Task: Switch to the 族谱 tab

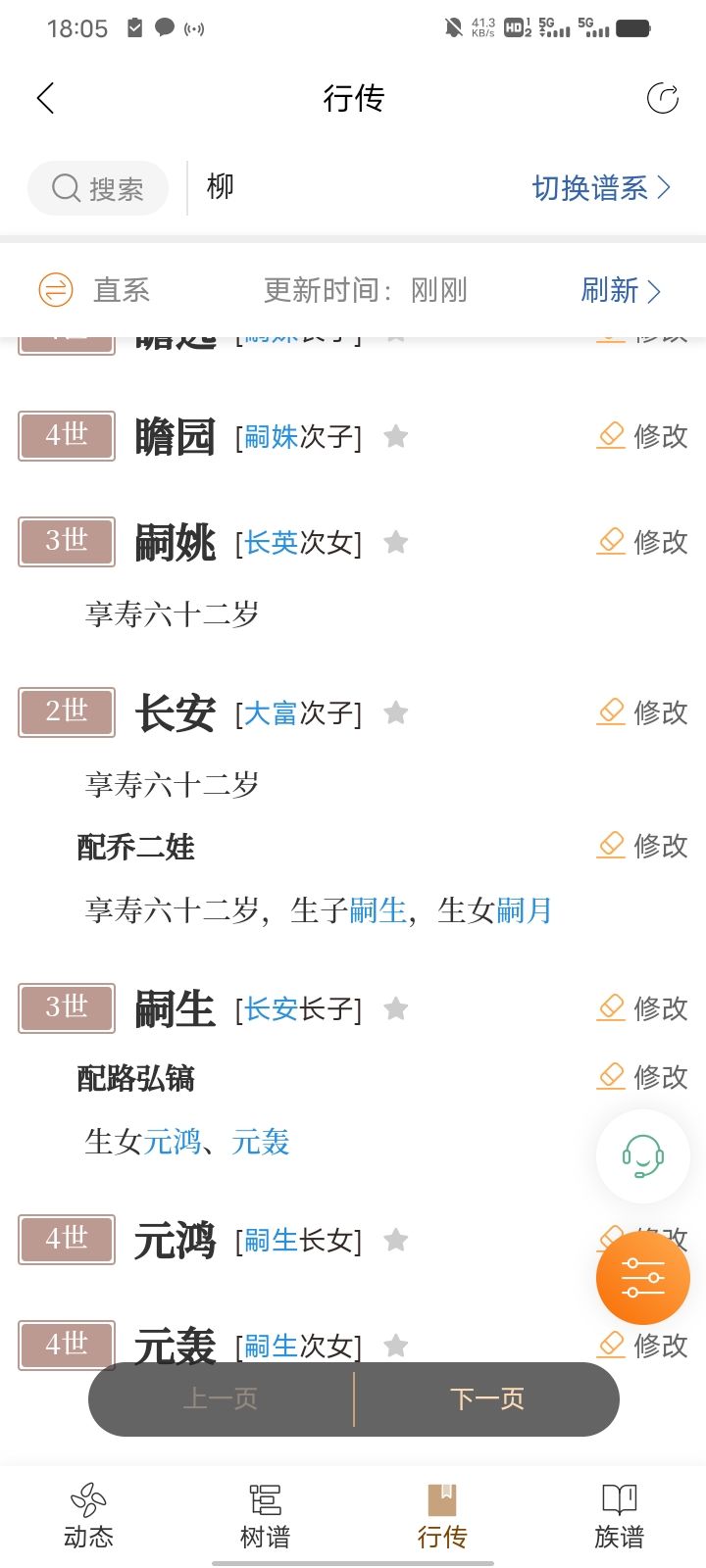Action: click(x=619, y=1516)
